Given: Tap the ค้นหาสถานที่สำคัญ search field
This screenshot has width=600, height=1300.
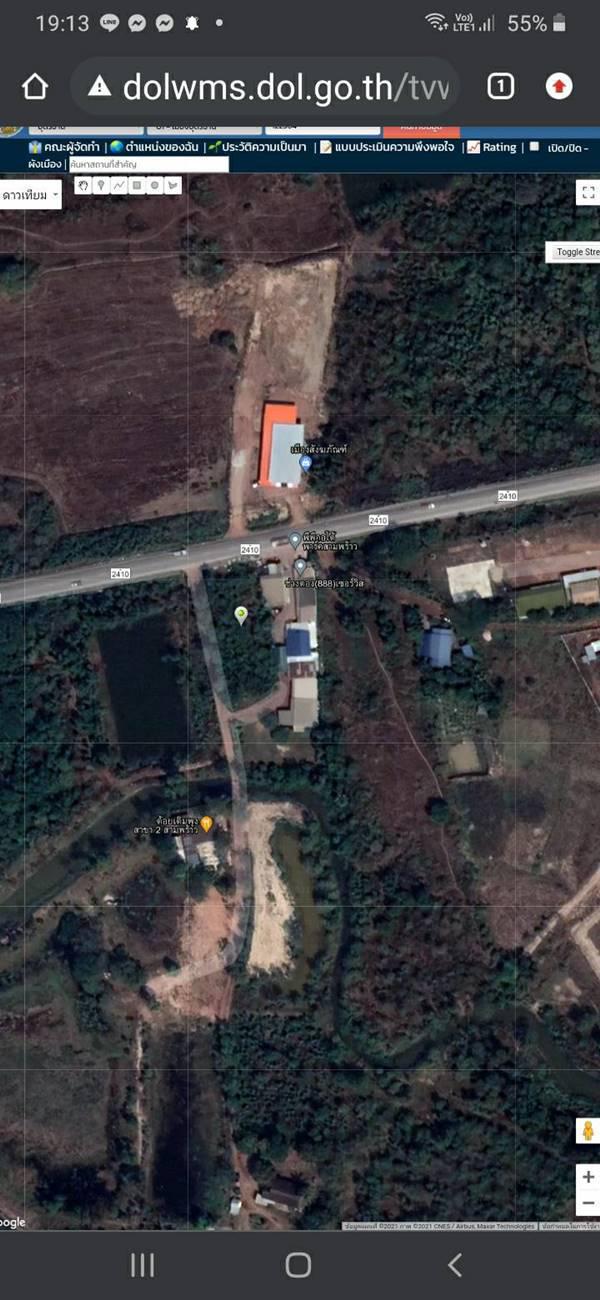Looking at the screenshot, I should [x=147, y=164].
